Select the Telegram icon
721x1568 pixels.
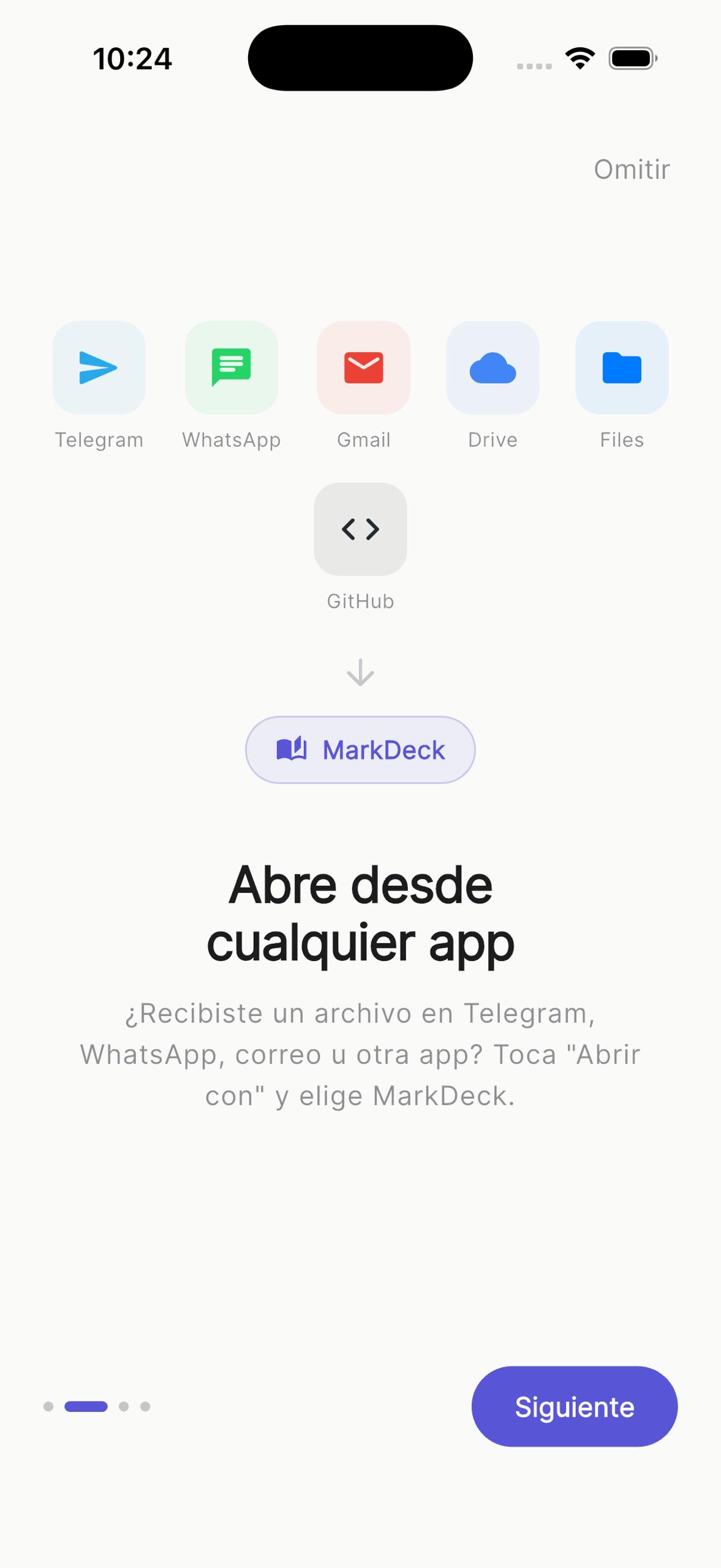click(x=99, y=367)
